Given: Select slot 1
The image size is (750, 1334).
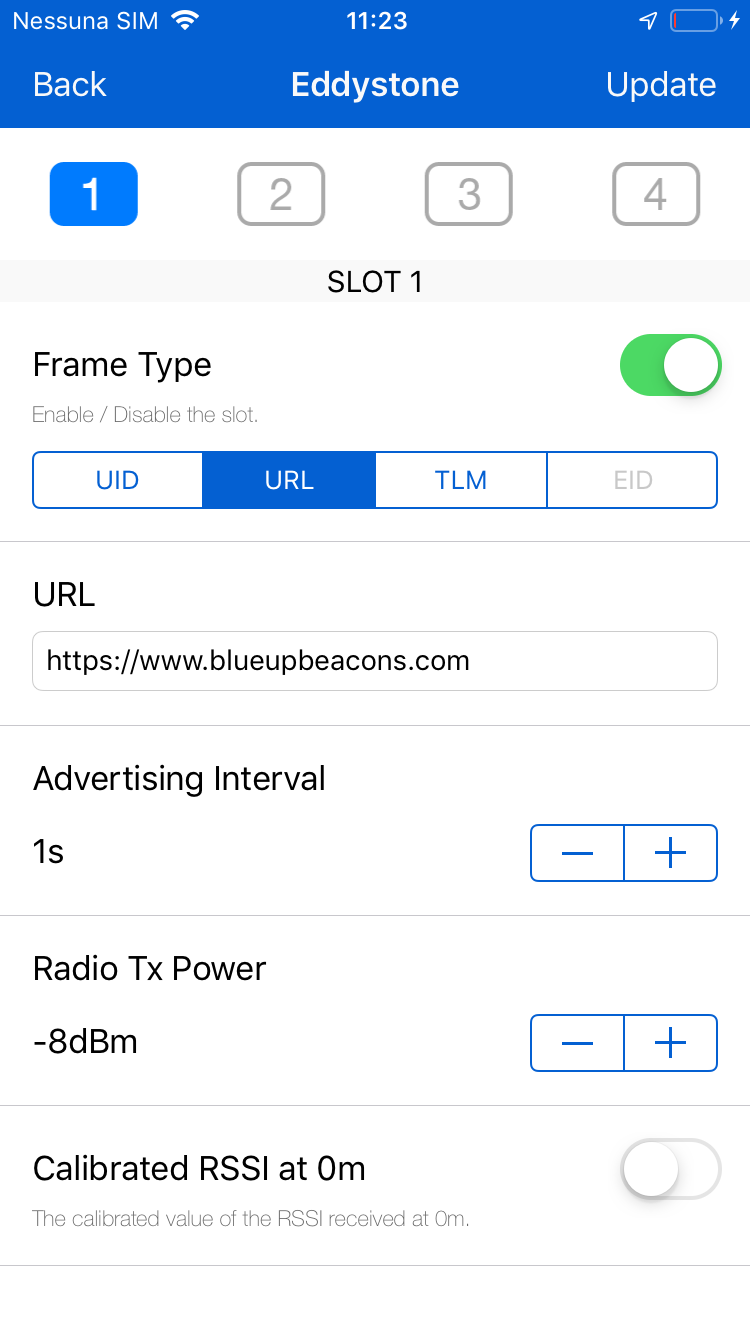Looking at the screenshot, I should [94, 194].
